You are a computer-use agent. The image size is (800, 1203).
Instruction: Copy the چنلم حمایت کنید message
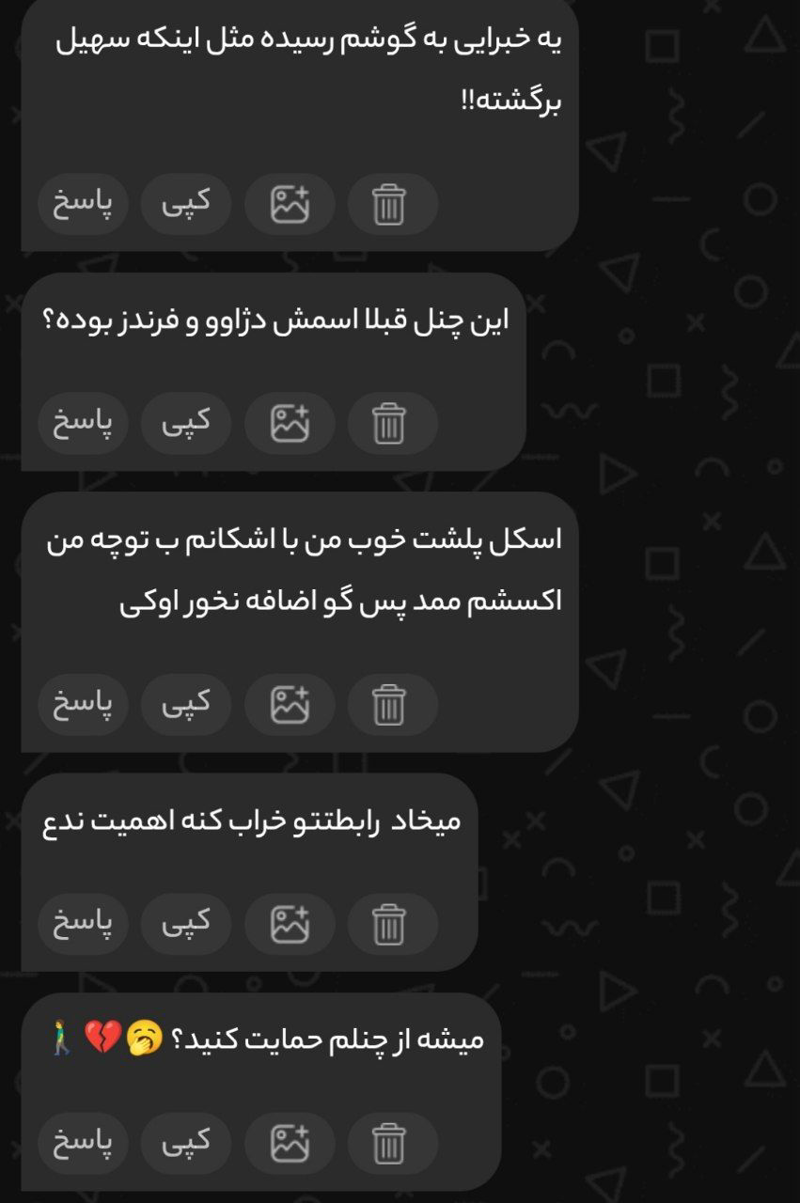tap(186, 1143)
